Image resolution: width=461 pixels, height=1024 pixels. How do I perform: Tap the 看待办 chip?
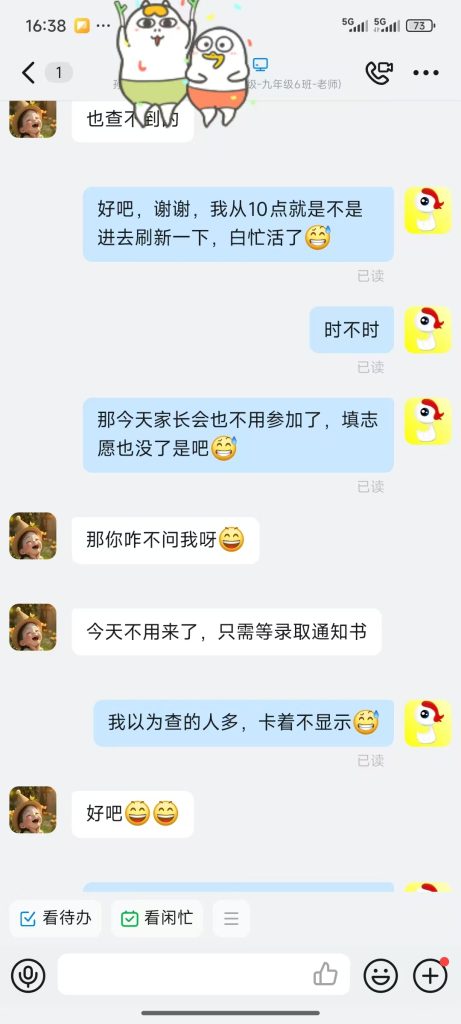click(56, 918)
